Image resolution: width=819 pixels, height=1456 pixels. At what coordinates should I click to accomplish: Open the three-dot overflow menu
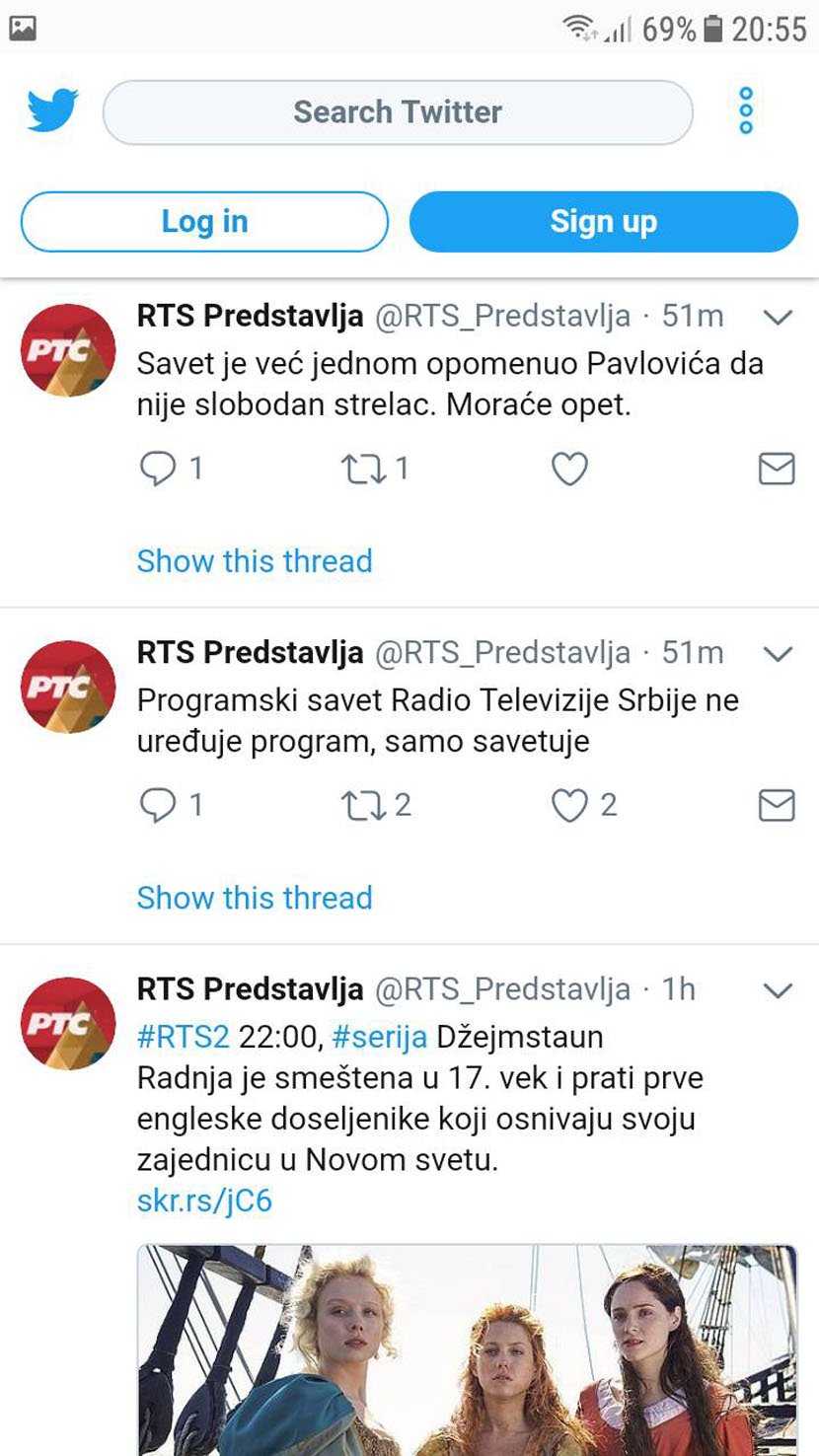746,111
